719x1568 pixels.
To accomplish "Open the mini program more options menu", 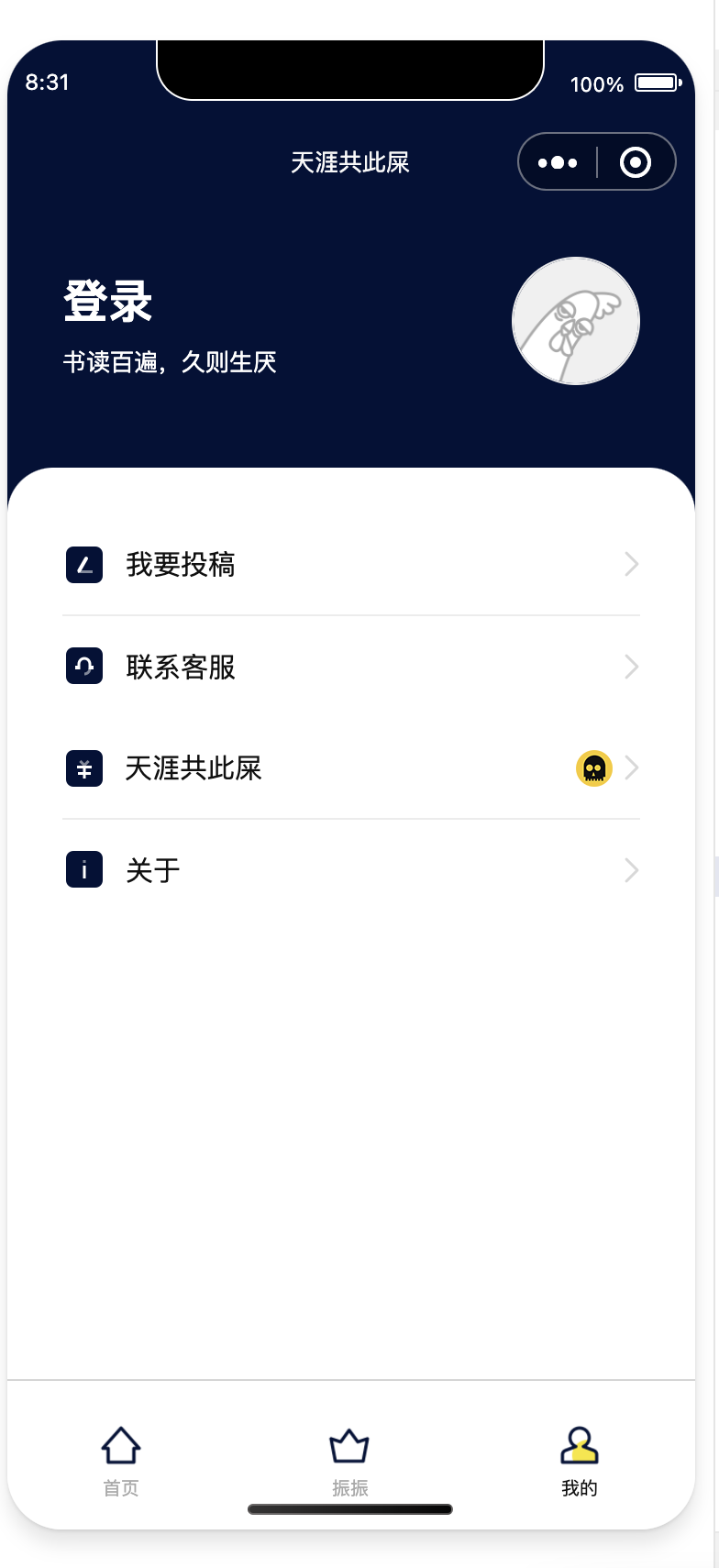I will (559, 161).
